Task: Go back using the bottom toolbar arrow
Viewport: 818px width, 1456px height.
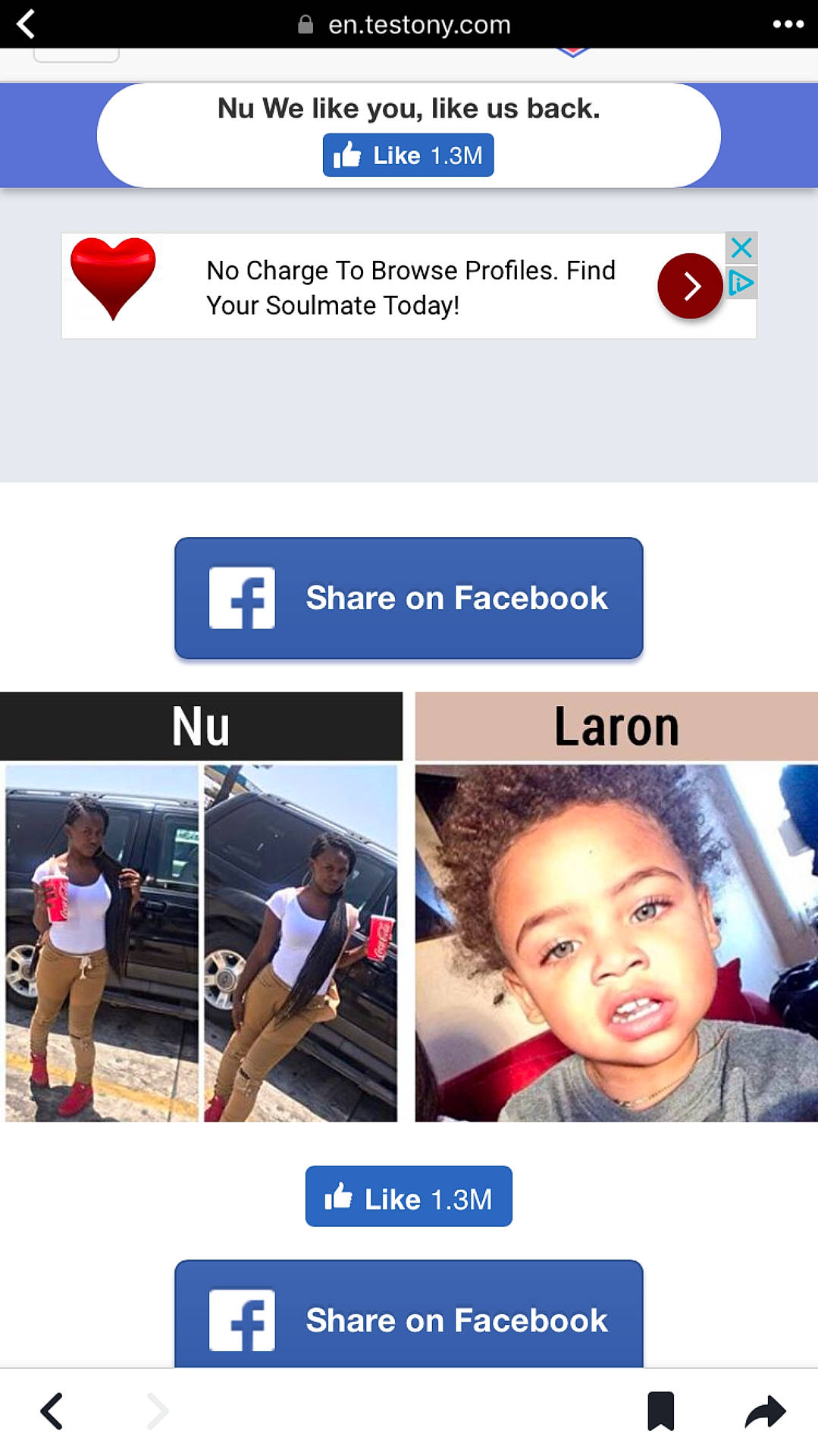Action: tap(52, 1411)
